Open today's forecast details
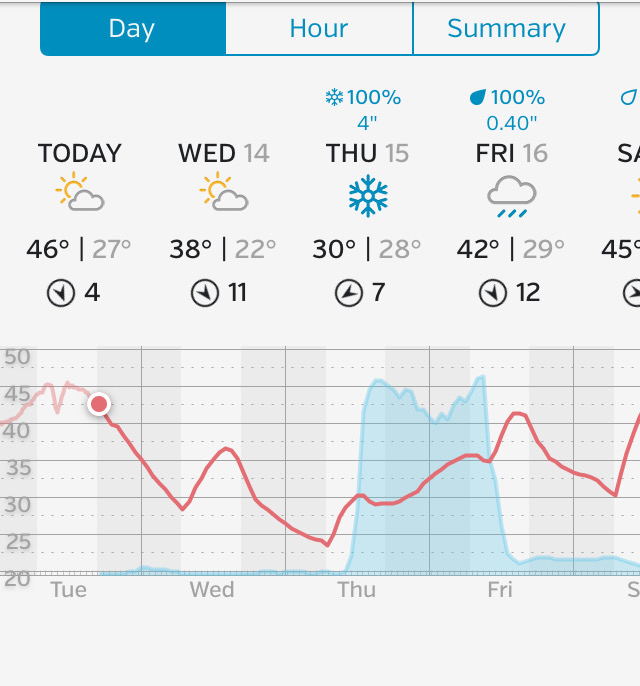 79,220
